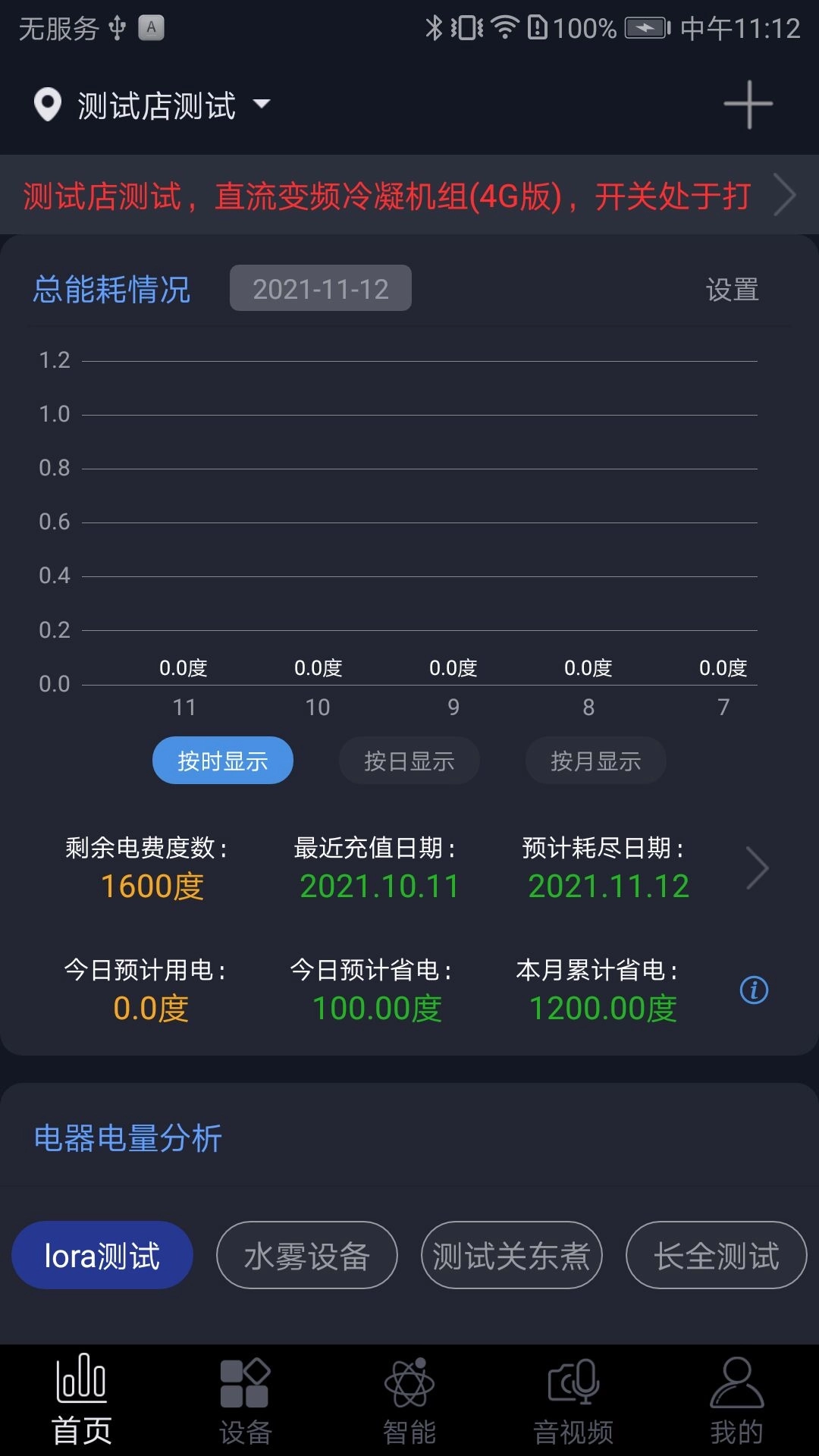Open the 2021-11-12 date picker
Viewport: 819px width, 1456px height.
click(320, 287)
